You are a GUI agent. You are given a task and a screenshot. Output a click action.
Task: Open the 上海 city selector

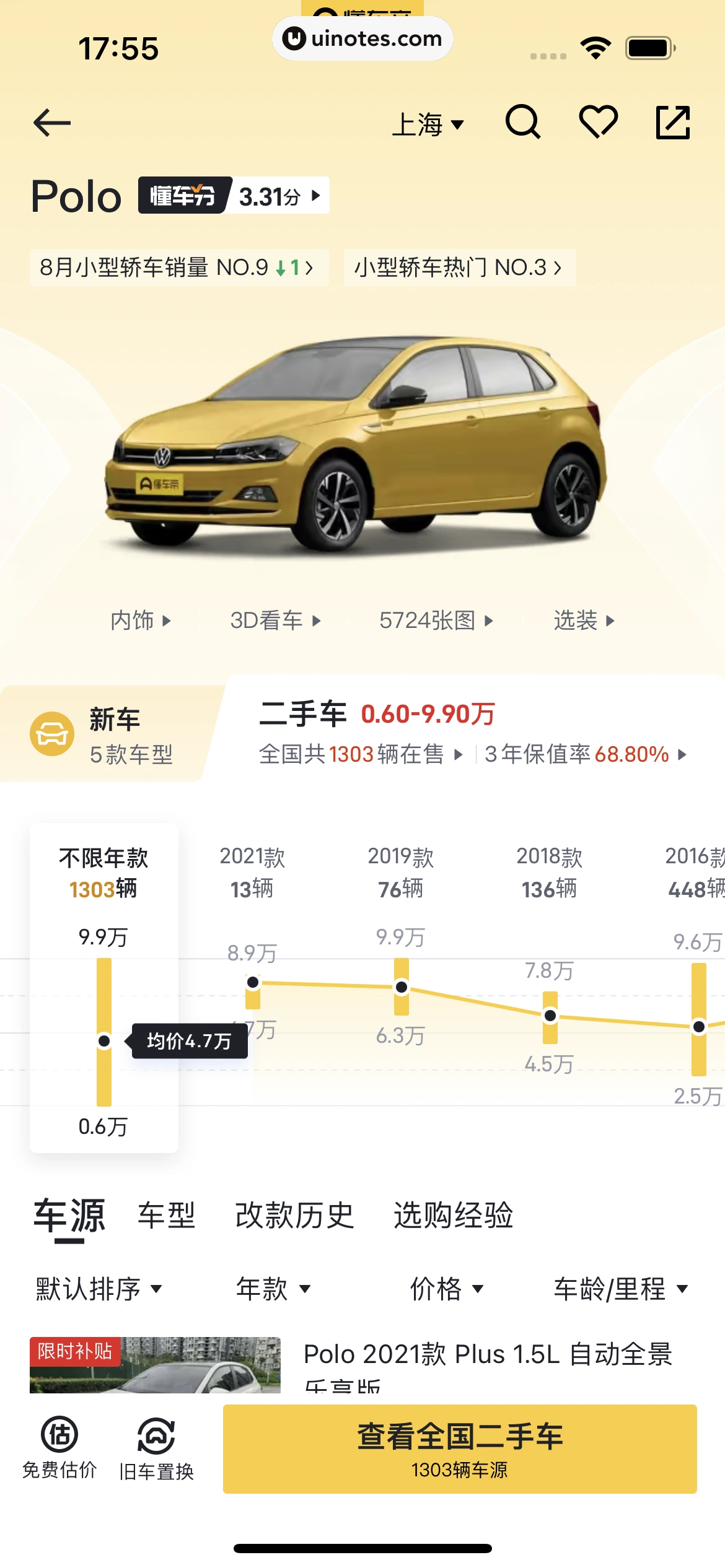click(x=428, y=124)
